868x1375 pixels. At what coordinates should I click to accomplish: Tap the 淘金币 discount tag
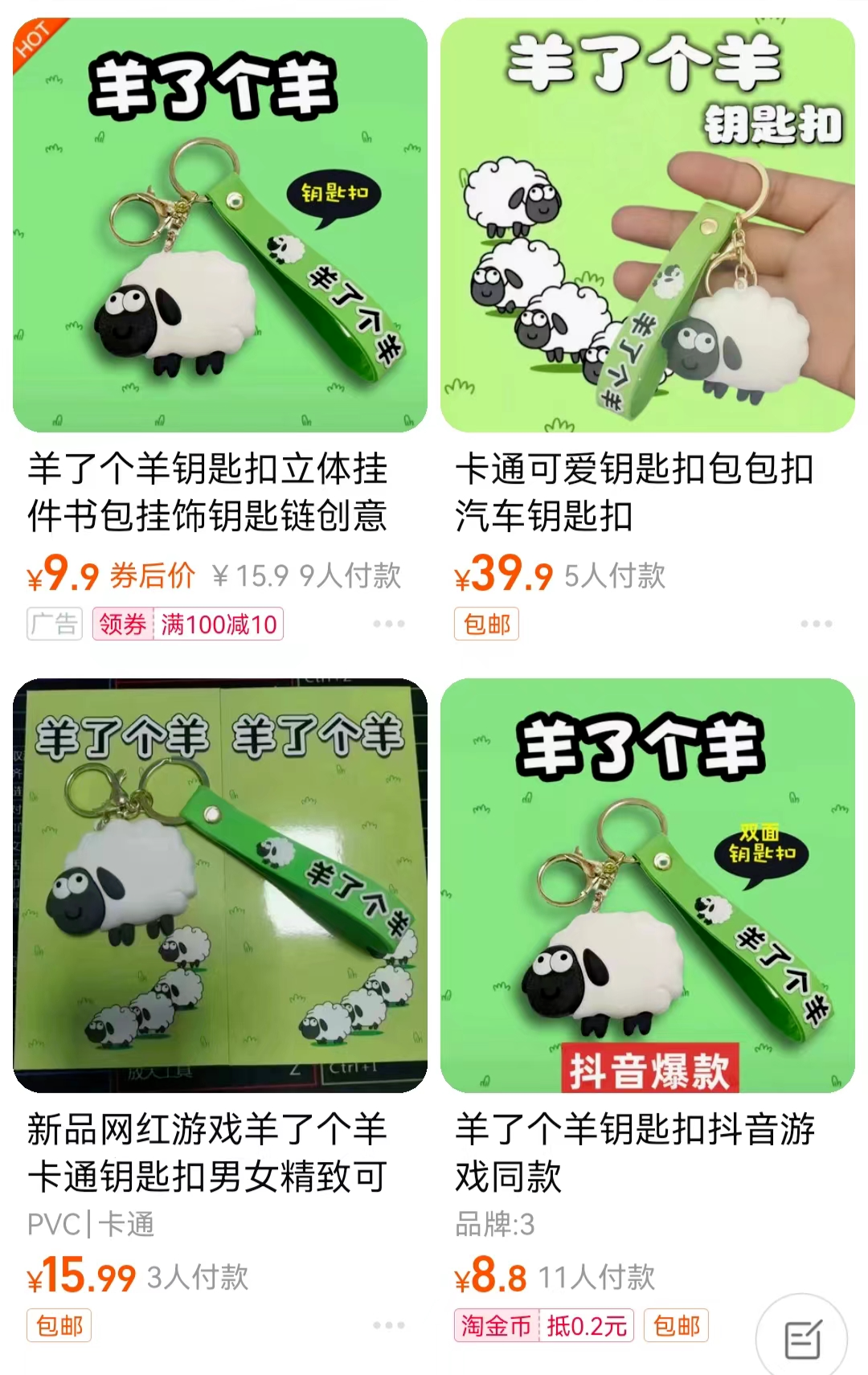pyautogui.click(x=496, y=1325)
